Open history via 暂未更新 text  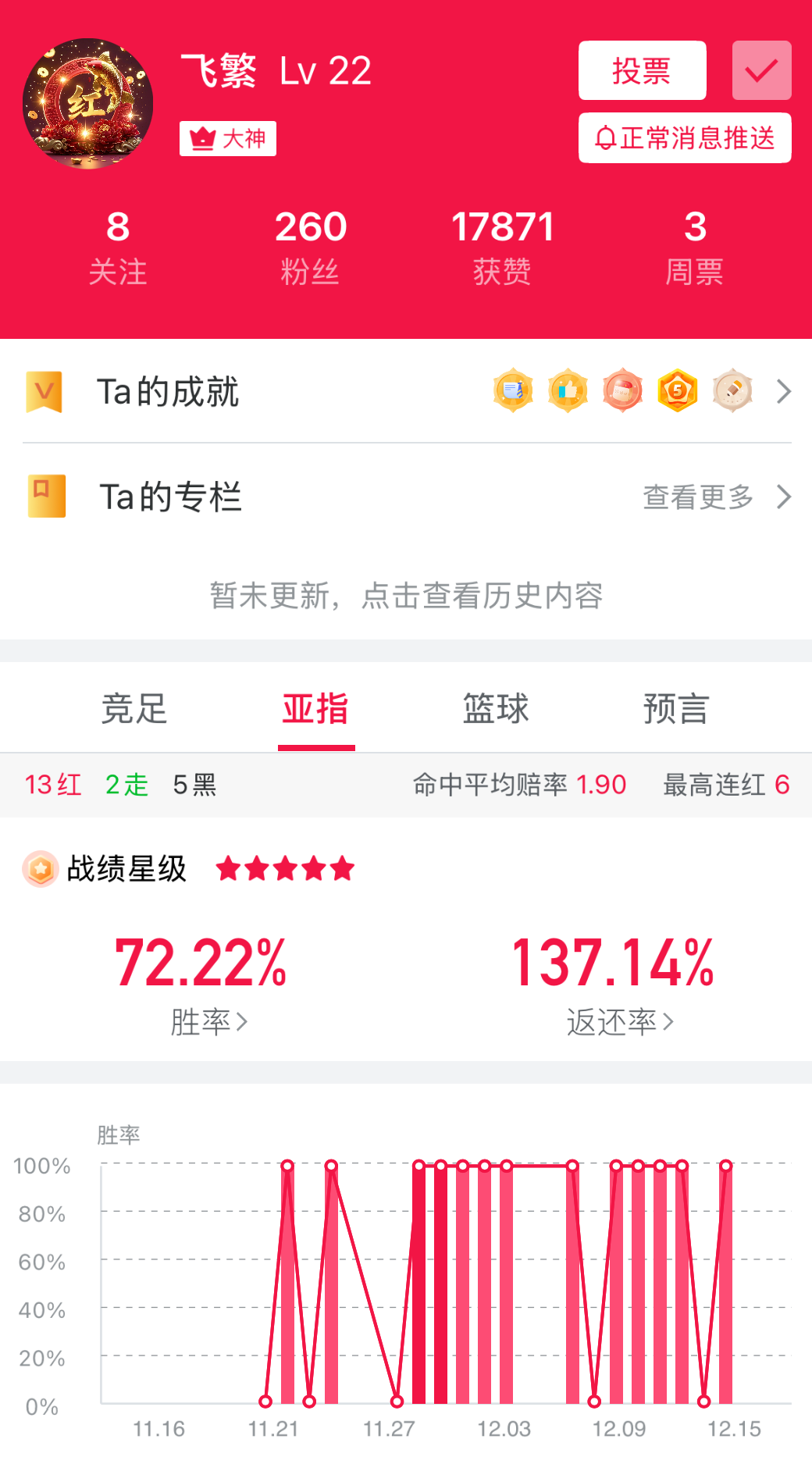tap(406, 595)
